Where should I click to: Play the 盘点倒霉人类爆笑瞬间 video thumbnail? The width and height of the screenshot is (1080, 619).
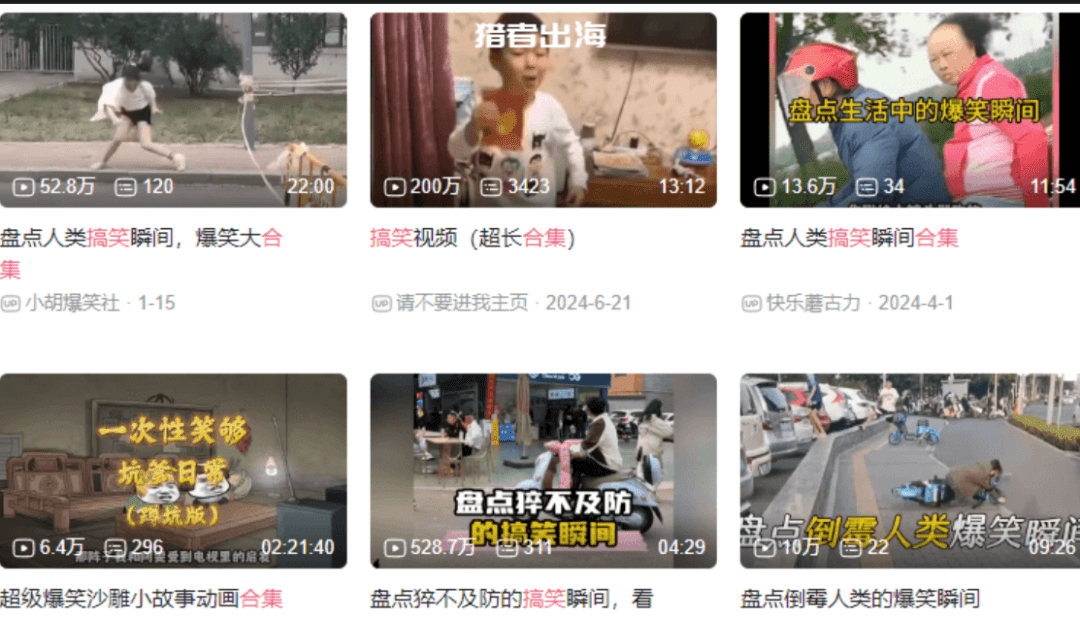pos(909,470)
